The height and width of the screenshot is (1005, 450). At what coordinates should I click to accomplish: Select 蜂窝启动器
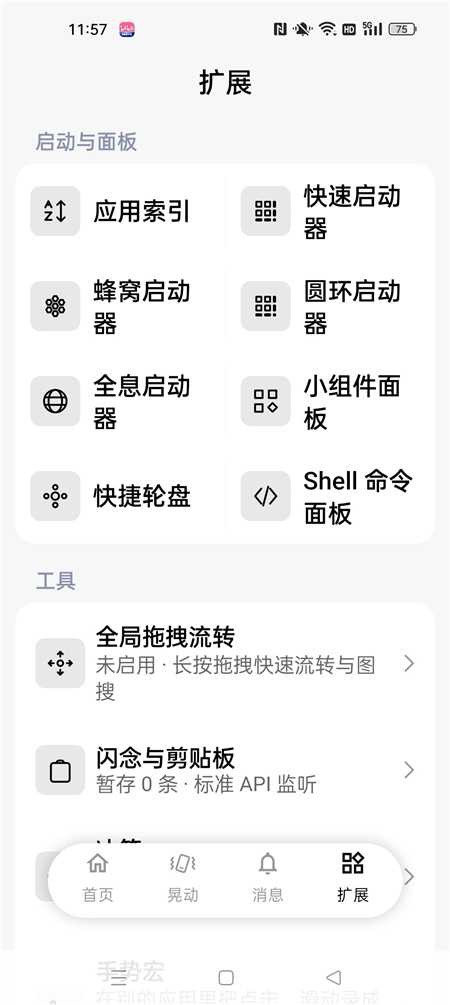pyautogui.click(x=120, y=306)
